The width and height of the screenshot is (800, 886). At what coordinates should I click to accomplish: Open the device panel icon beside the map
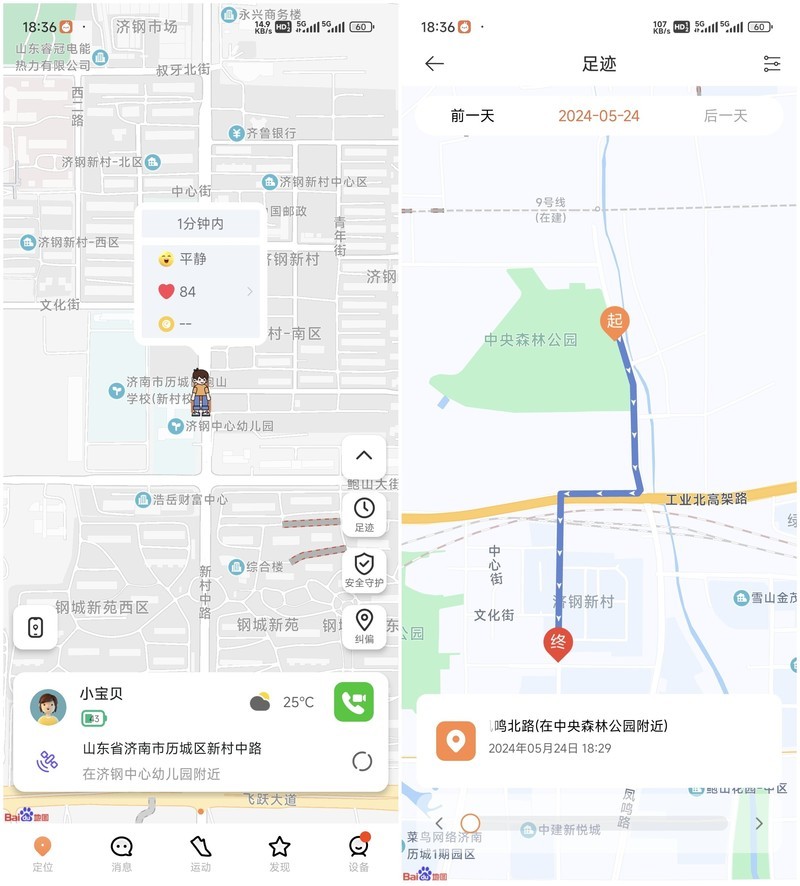point(37,625)
